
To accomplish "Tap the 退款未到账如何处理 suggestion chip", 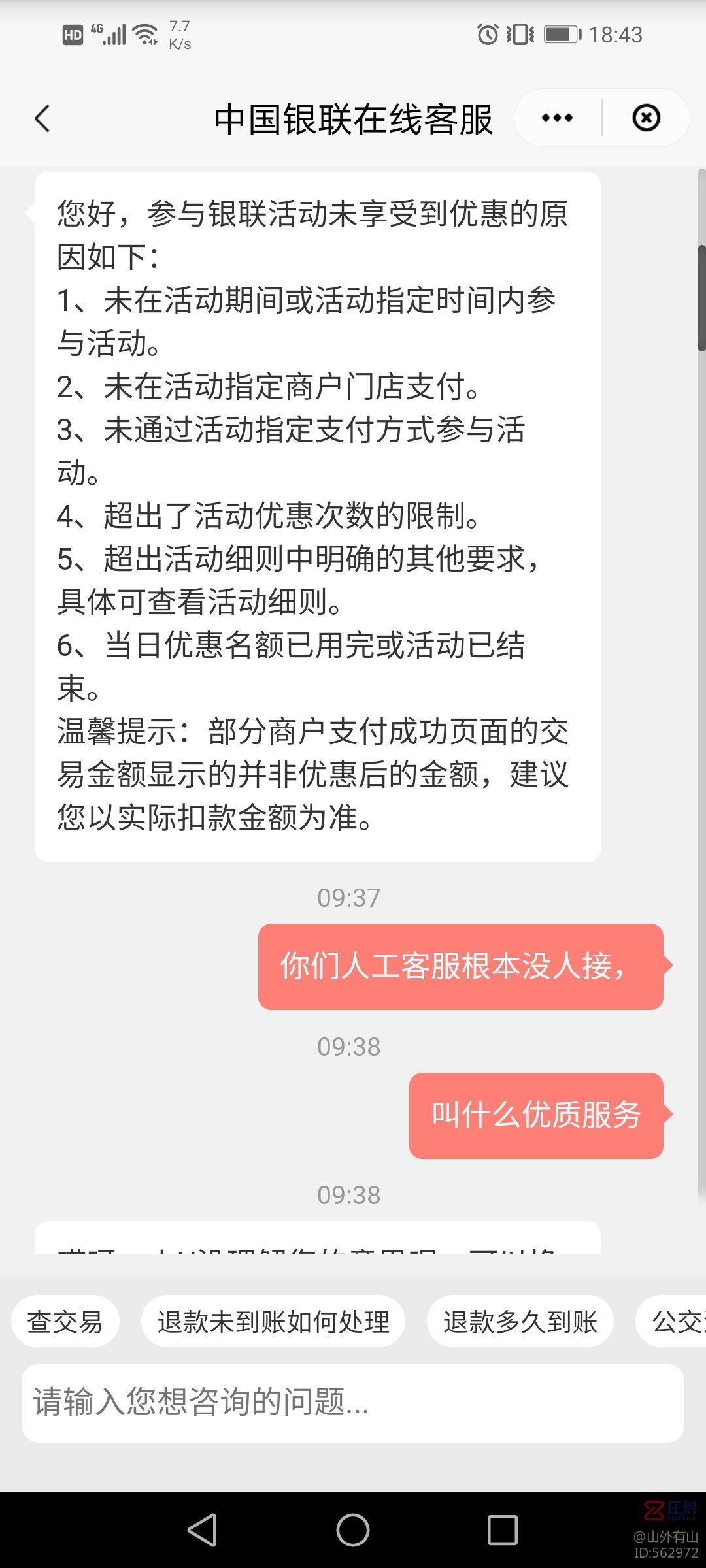I will coord(273,1321).
